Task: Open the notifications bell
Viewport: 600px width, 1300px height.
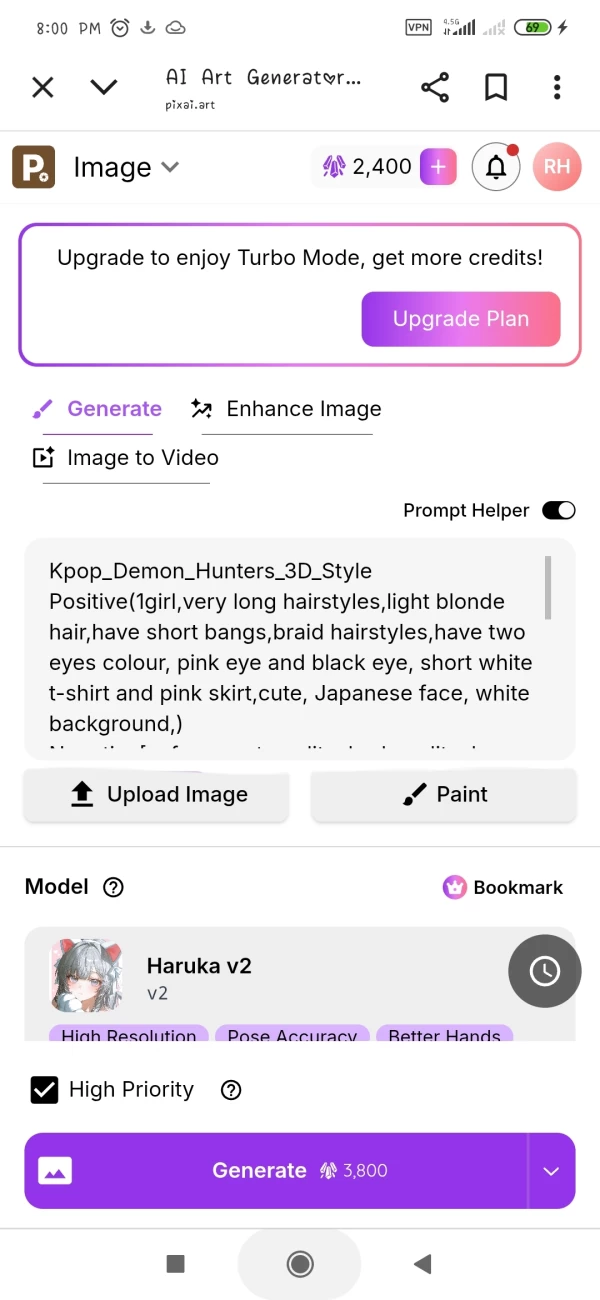Action: (496, 167)
